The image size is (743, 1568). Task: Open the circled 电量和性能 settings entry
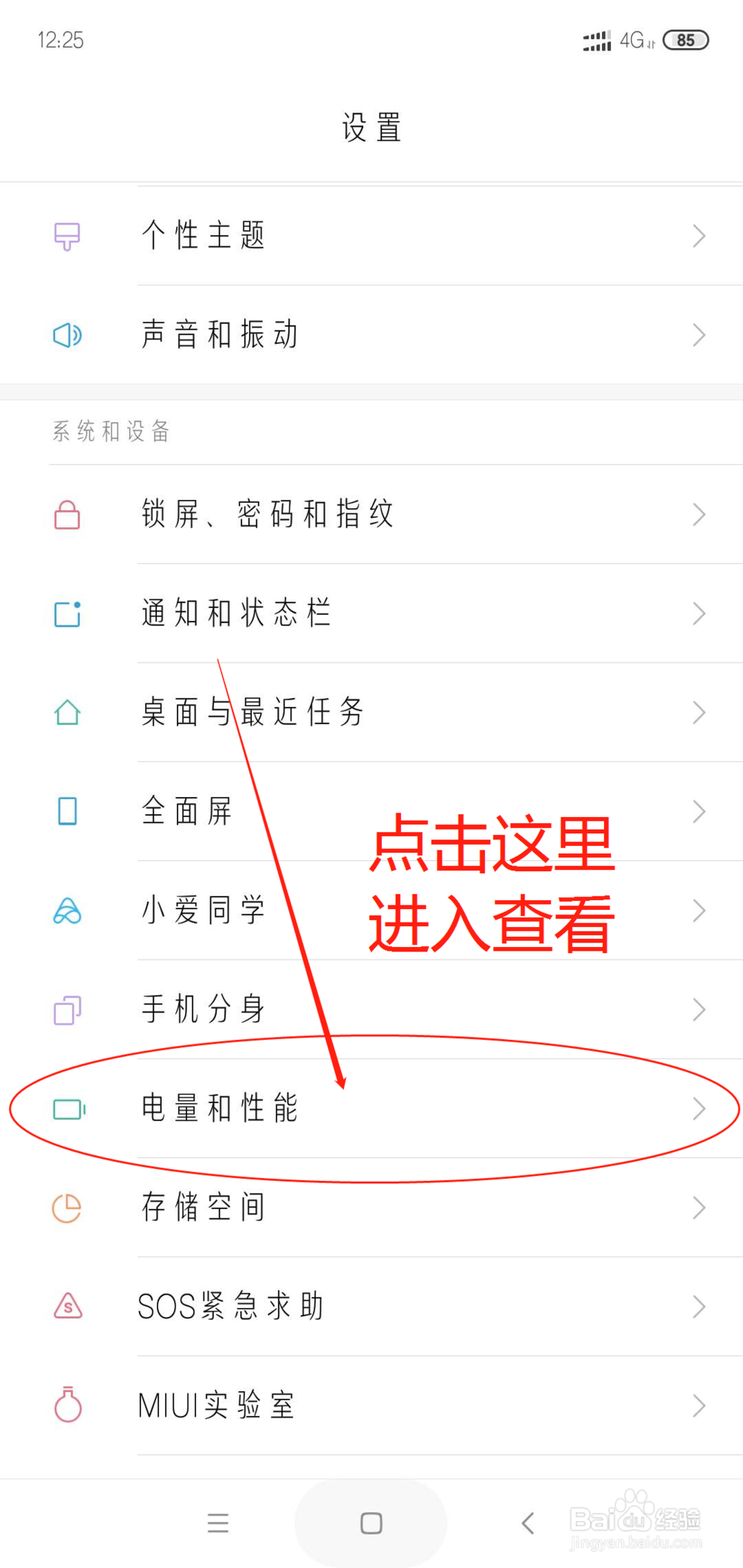click(371, 1109)
